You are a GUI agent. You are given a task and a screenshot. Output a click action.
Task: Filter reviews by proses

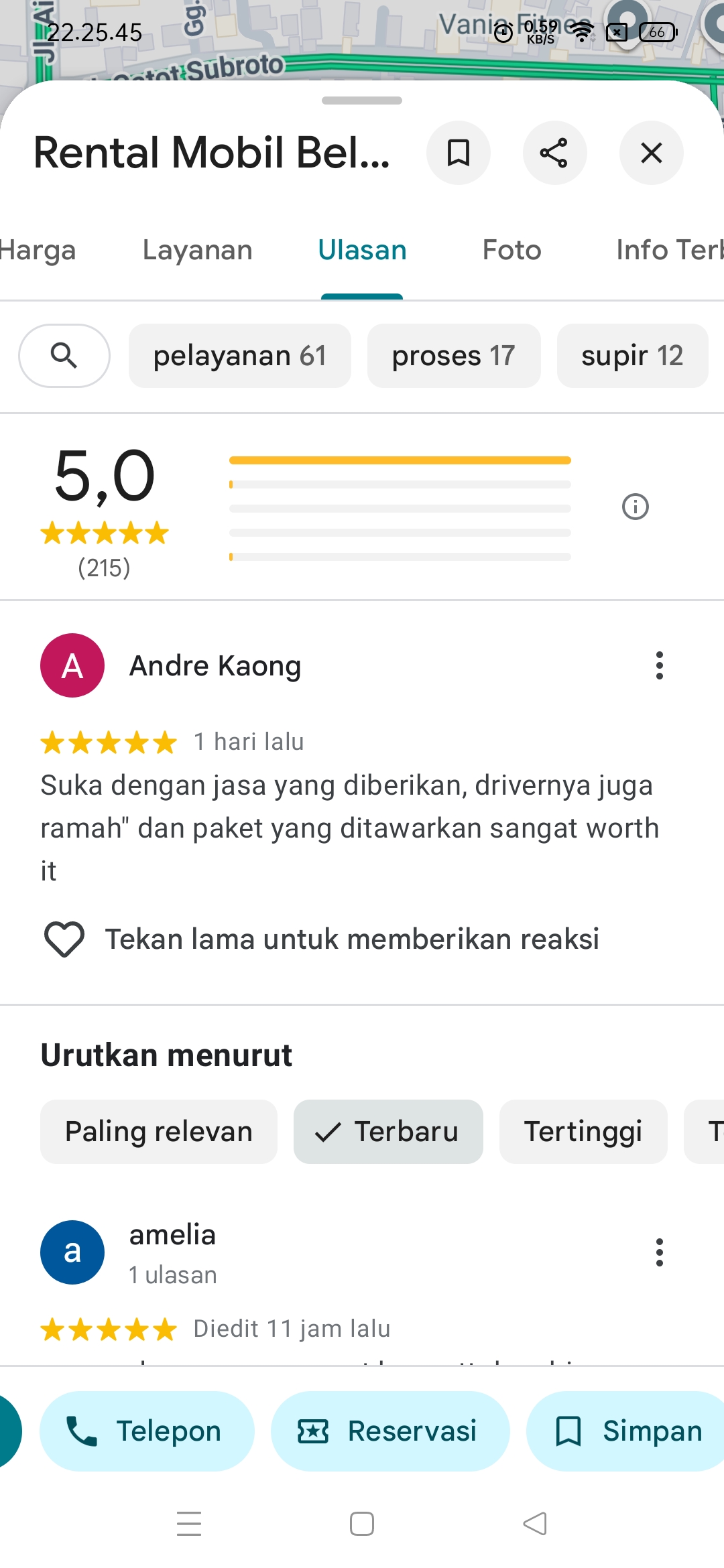(453, 356)
